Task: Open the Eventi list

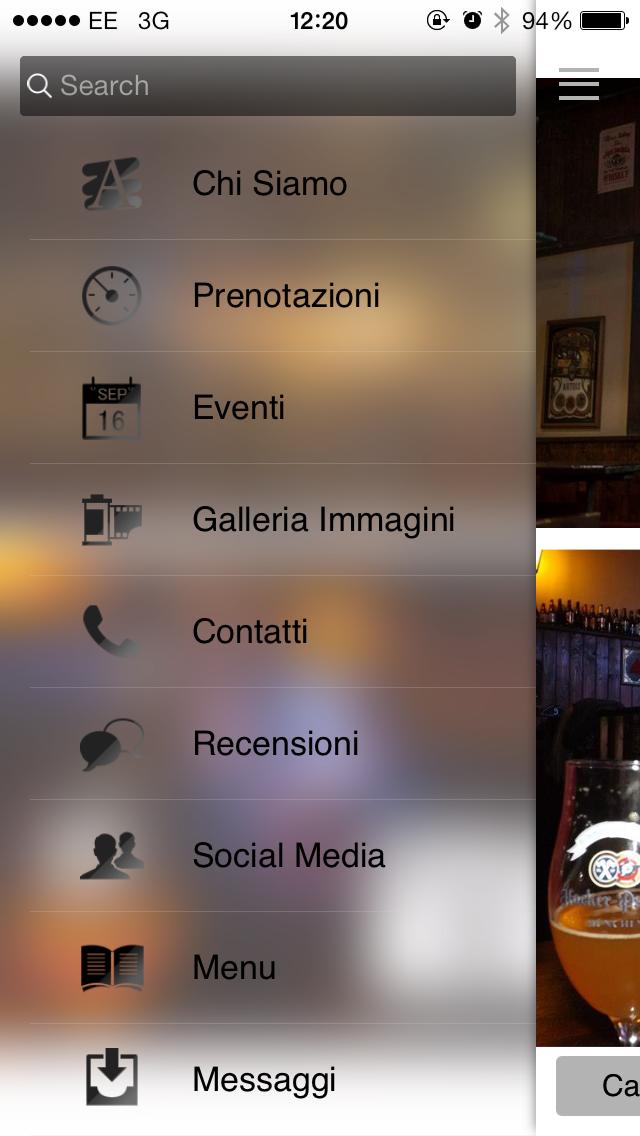Action: point(239,408)
